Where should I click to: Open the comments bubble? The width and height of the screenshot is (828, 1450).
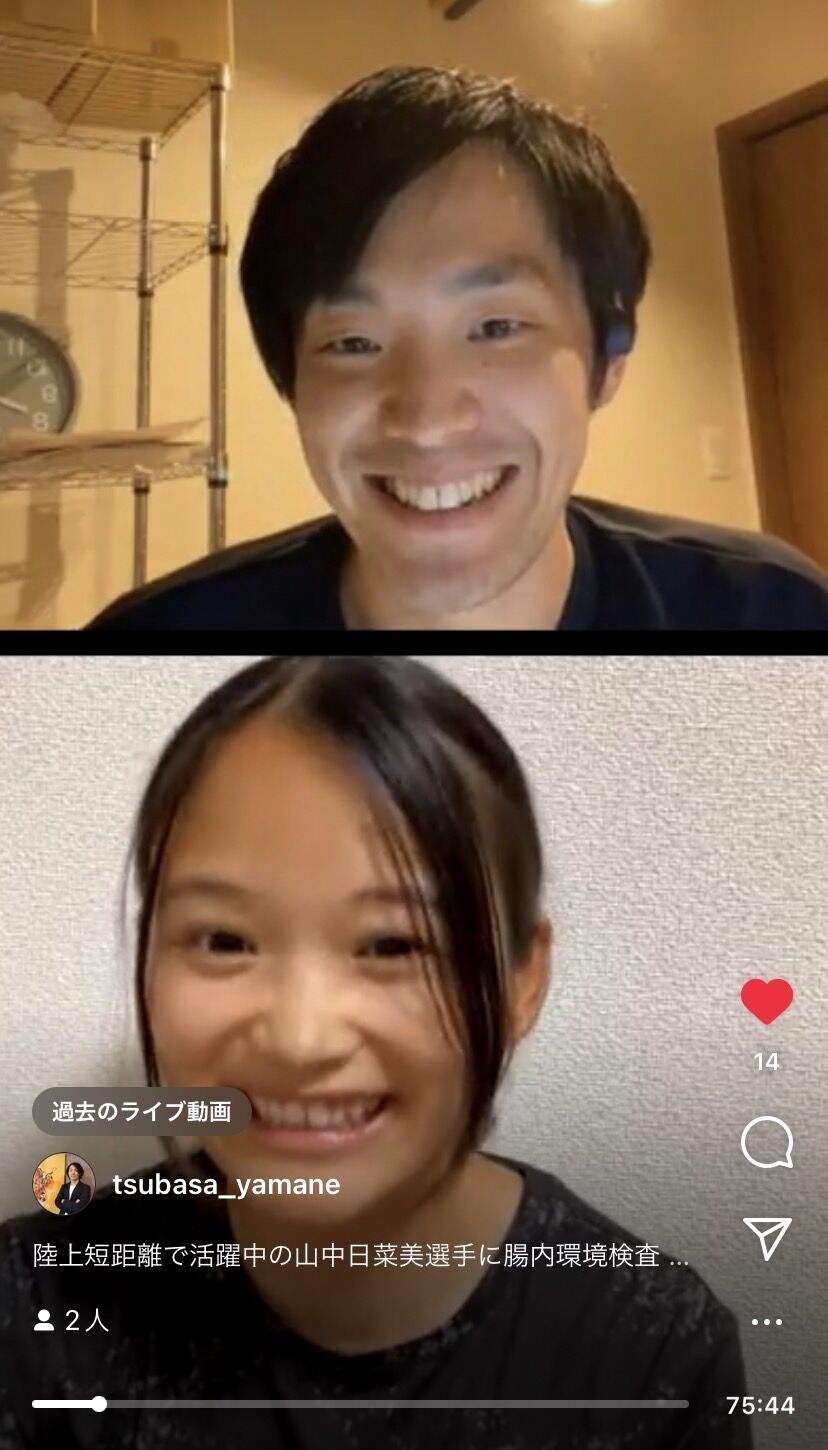click(766, 1142)
